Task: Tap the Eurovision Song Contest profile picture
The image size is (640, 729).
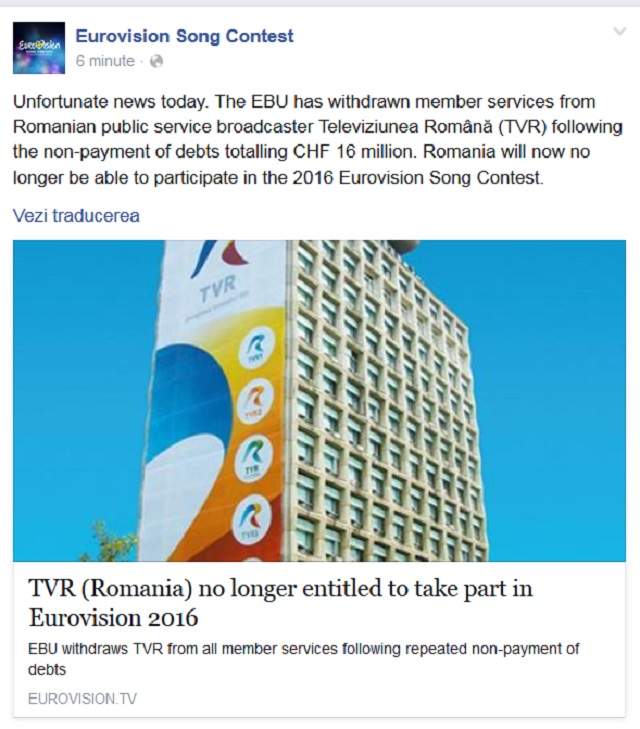Action: 39,48
